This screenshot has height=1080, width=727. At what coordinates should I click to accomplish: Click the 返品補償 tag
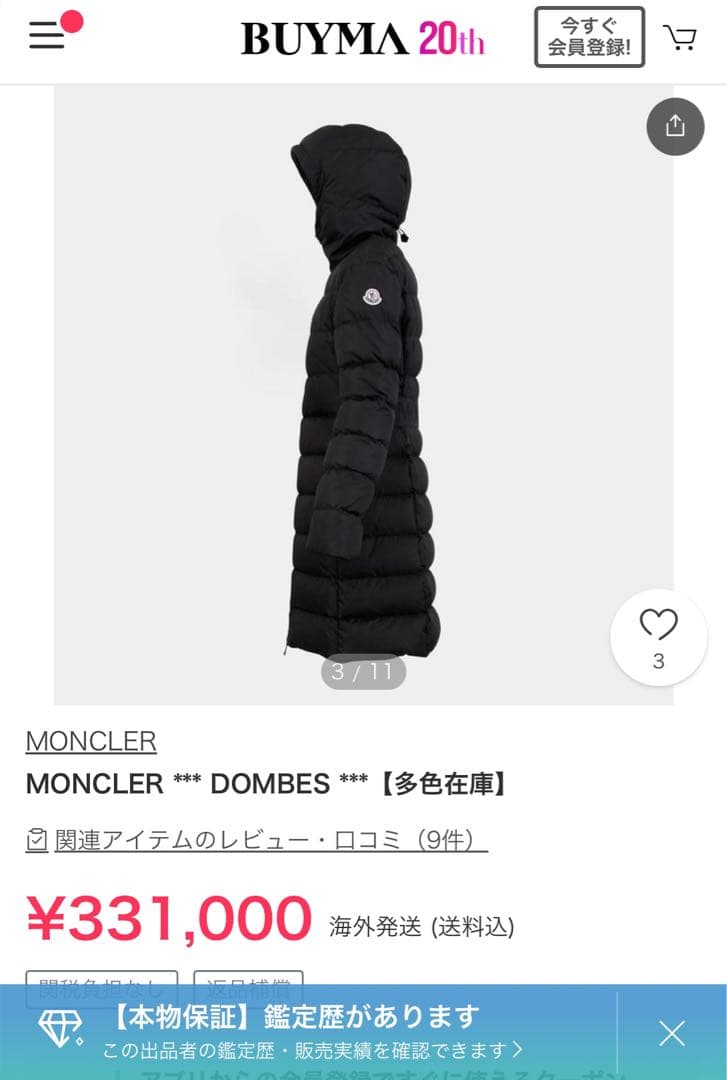pos(247,983)
